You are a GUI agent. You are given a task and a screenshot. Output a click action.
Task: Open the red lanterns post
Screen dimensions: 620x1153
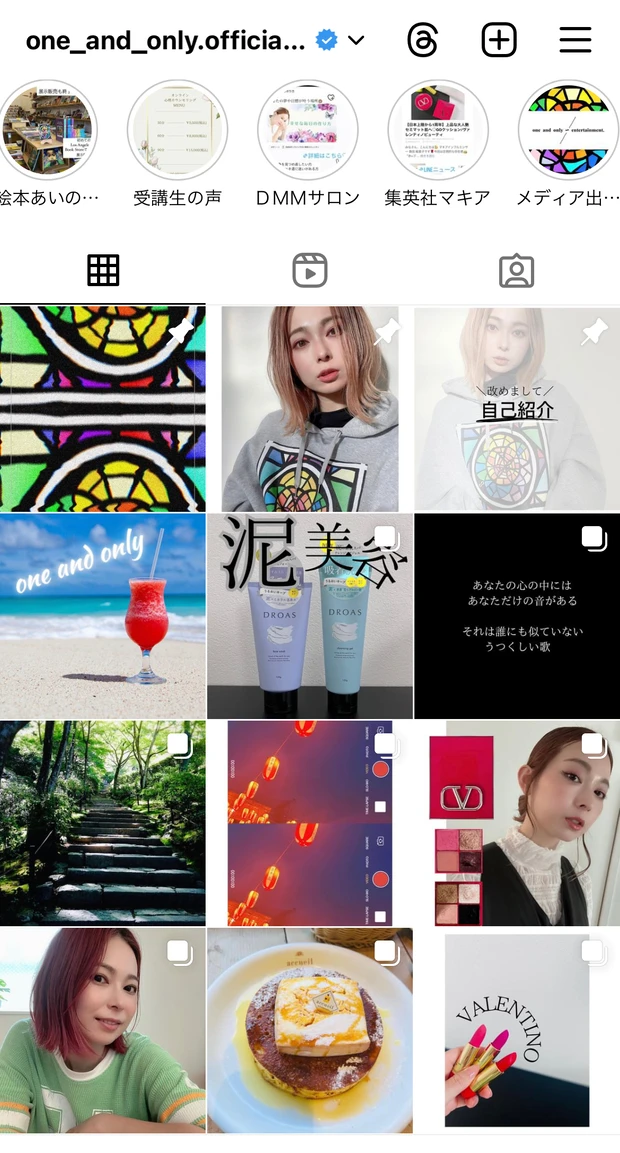point(310,823)
